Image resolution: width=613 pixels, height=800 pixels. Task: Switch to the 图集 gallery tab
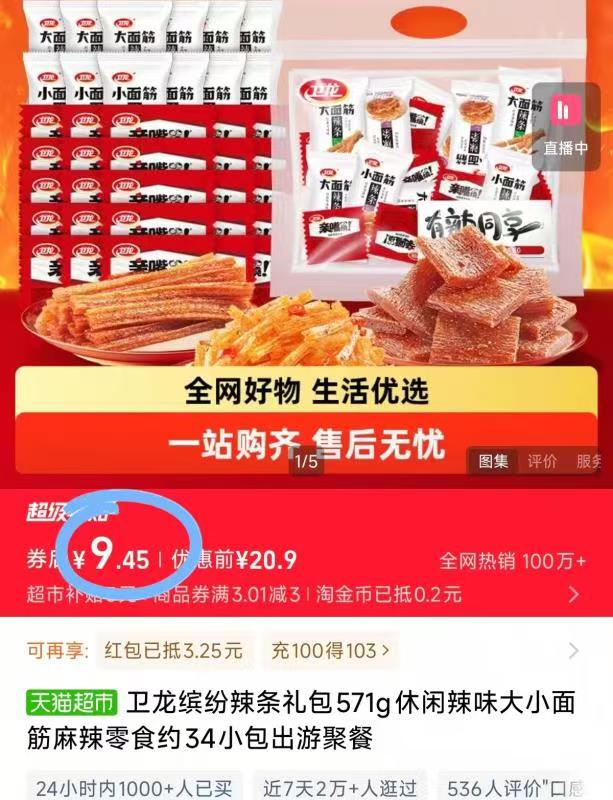(495, 461)
